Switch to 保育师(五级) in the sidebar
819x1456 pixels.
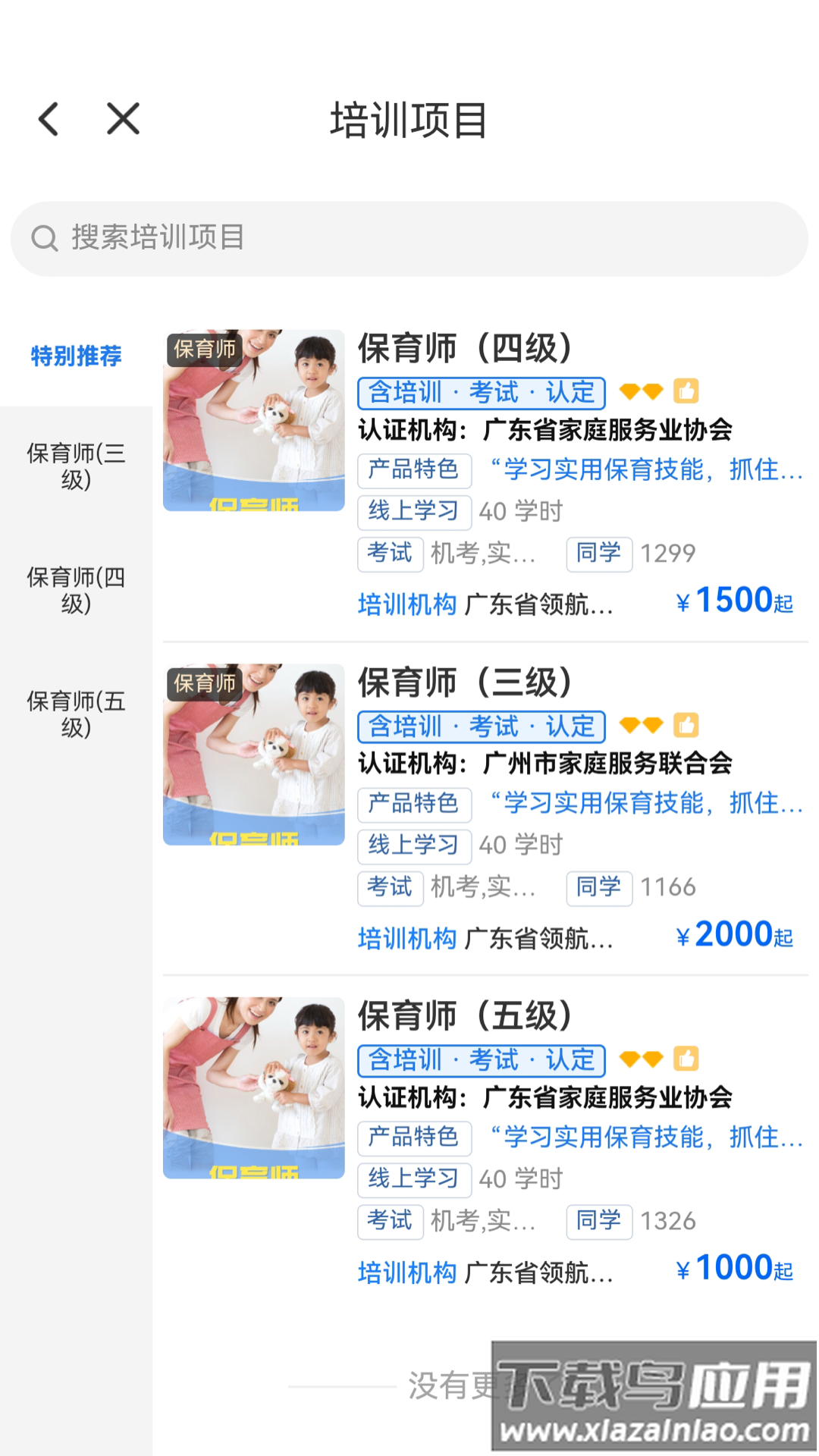tap(76, 714)
